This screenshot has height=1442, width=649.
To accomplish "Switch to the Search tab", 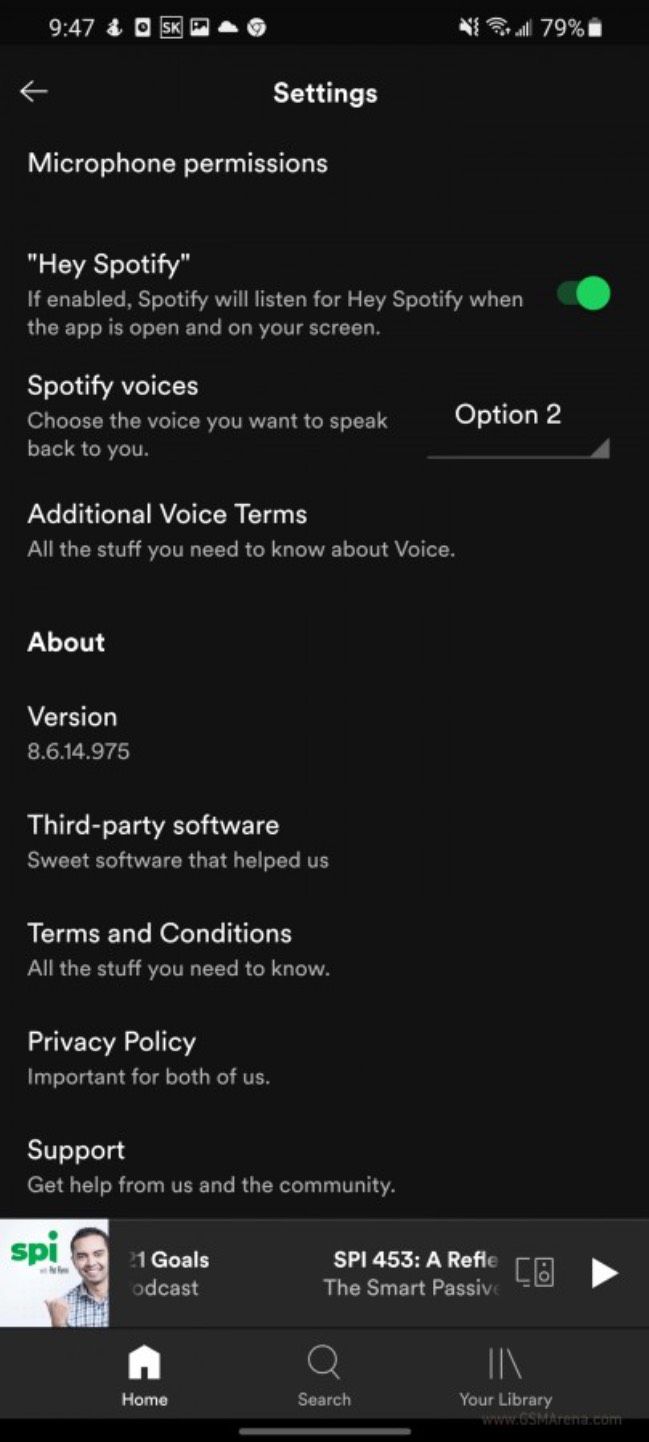I will coord(324,1376).
